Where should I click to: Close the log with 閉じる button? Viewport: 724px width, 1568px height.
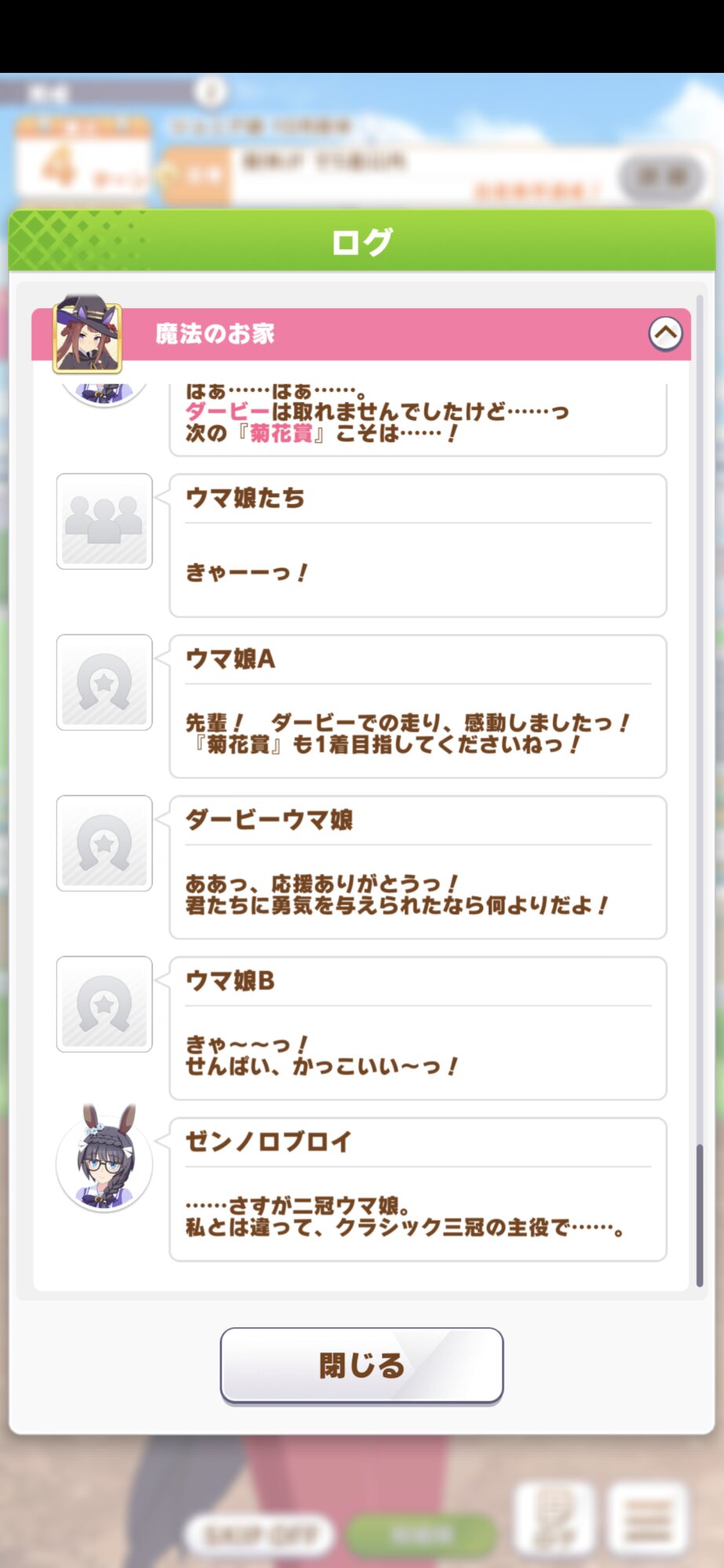[362, 1365]
